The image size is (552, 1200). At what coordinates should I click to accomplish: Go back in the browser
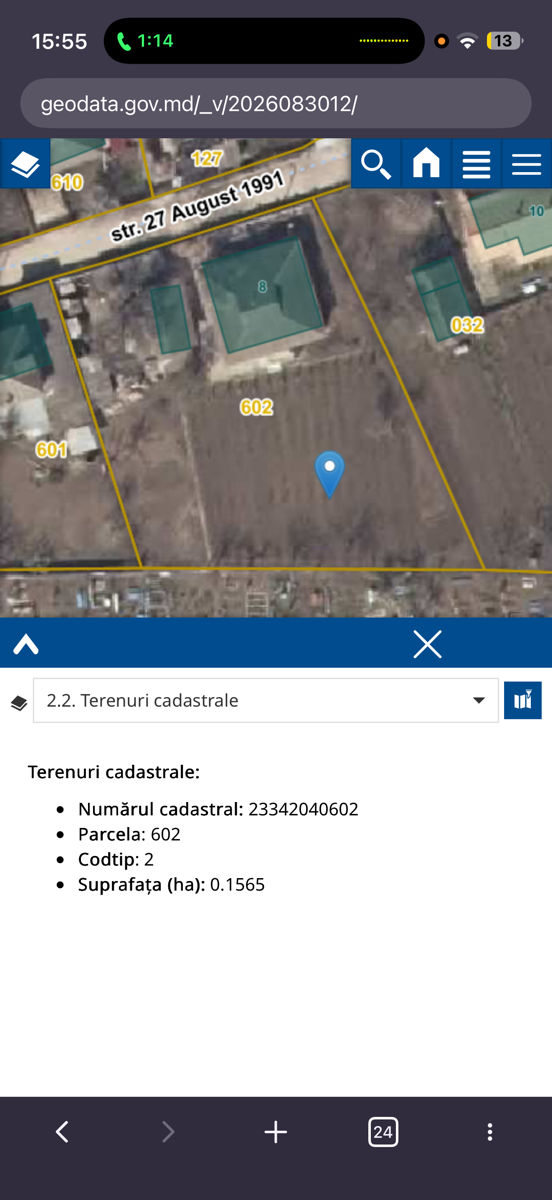click(62, 1131)
